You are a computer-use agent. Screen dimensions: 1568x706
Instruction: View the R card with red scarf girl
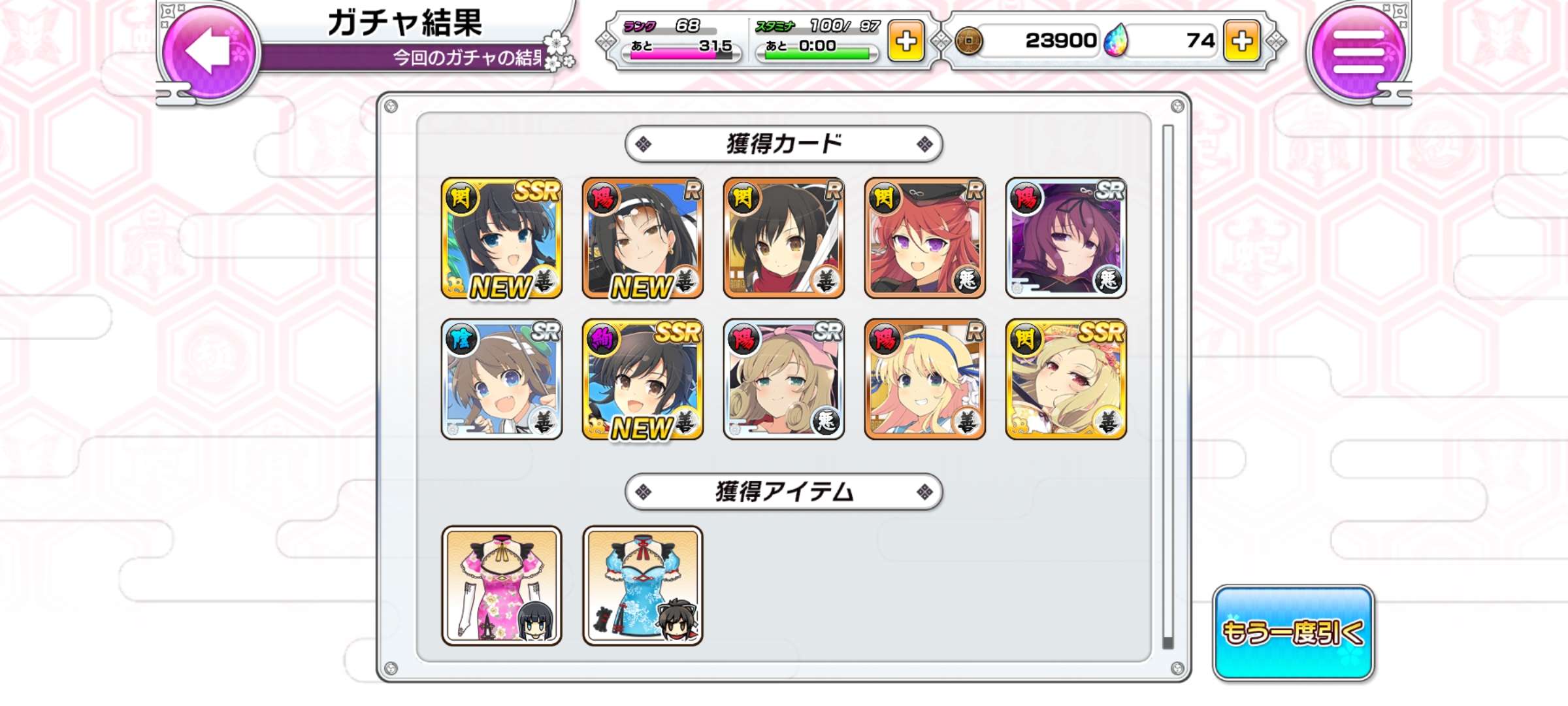click(784, 238)
